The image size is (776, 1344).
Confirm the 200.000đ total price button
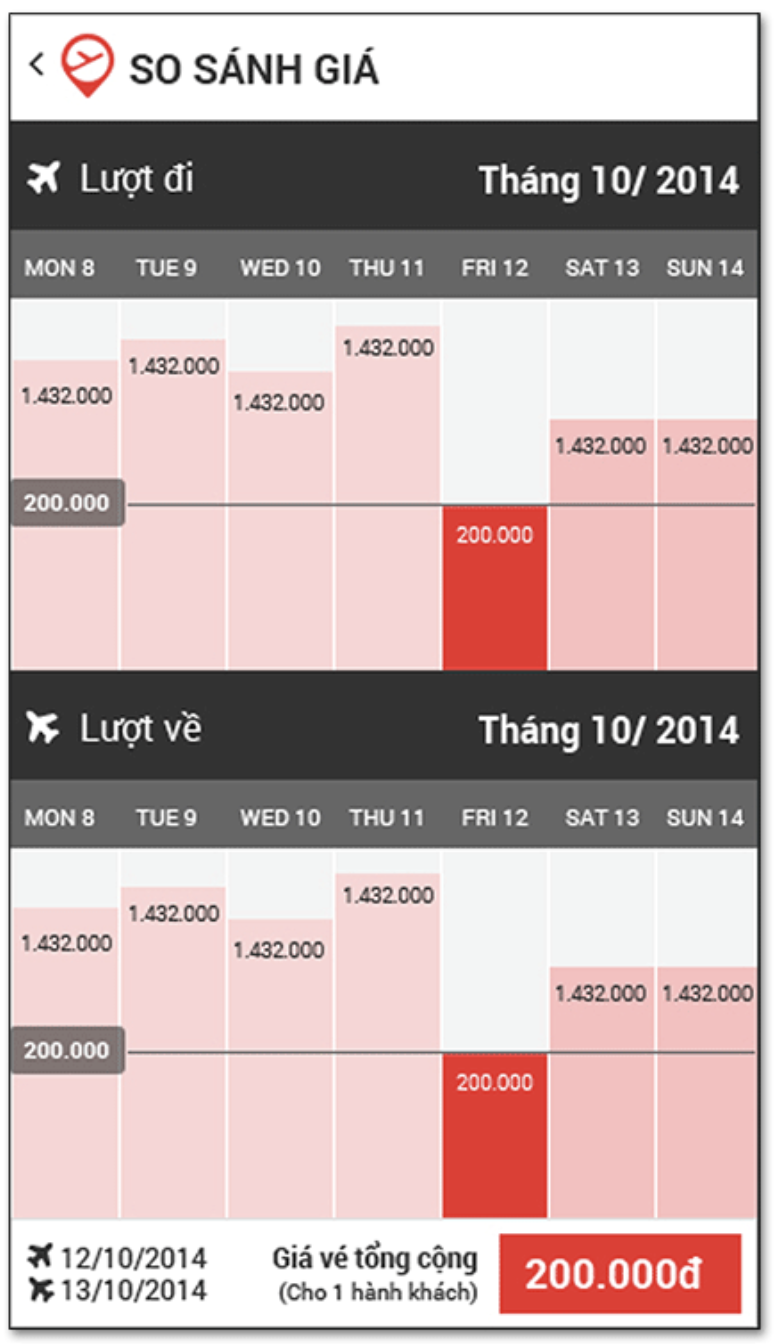pyautogui.click(x=620, y=1274)
